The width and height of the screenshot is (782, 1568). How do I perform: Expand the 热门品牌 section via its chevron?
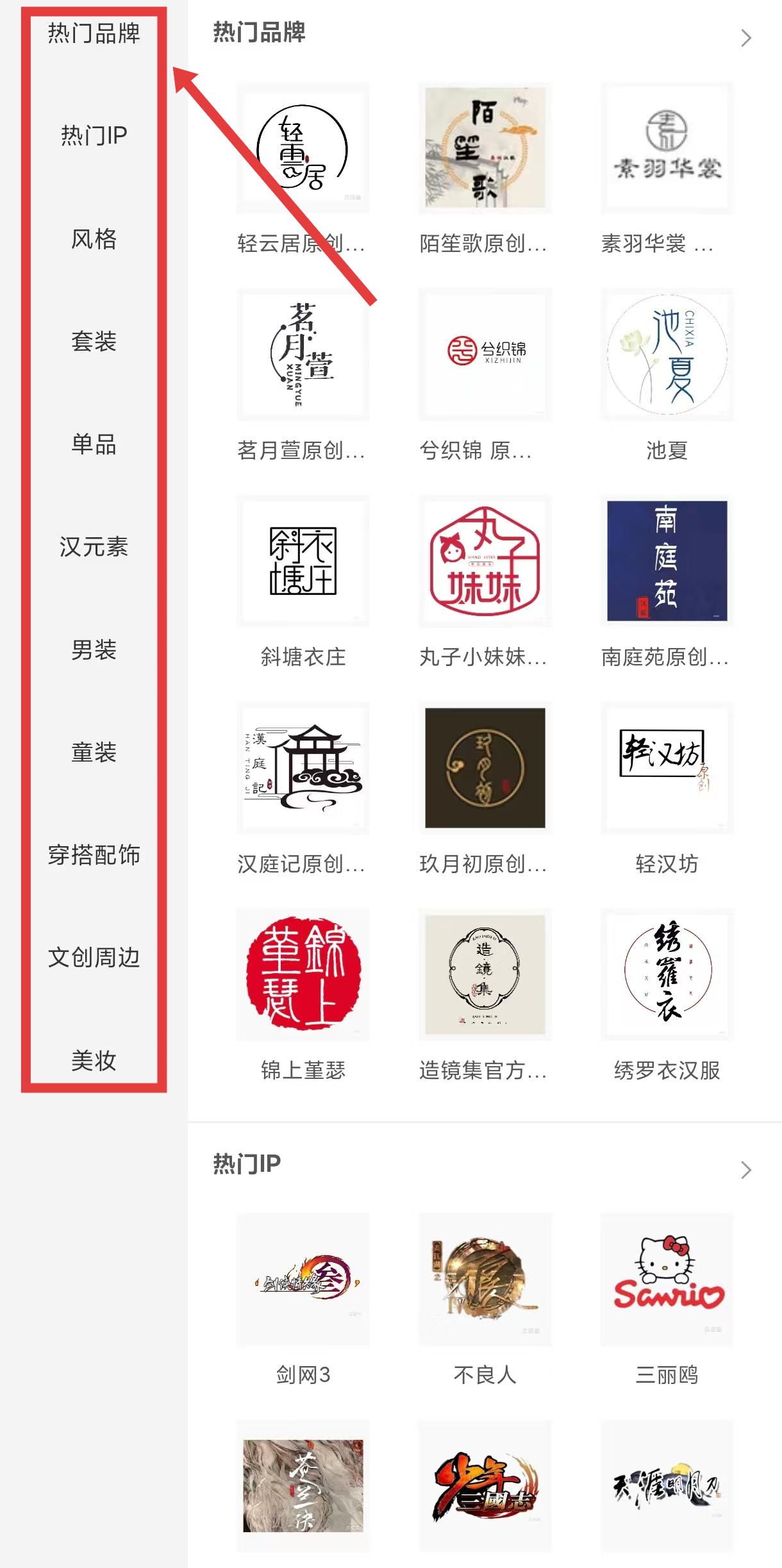[x=745, y=38]
